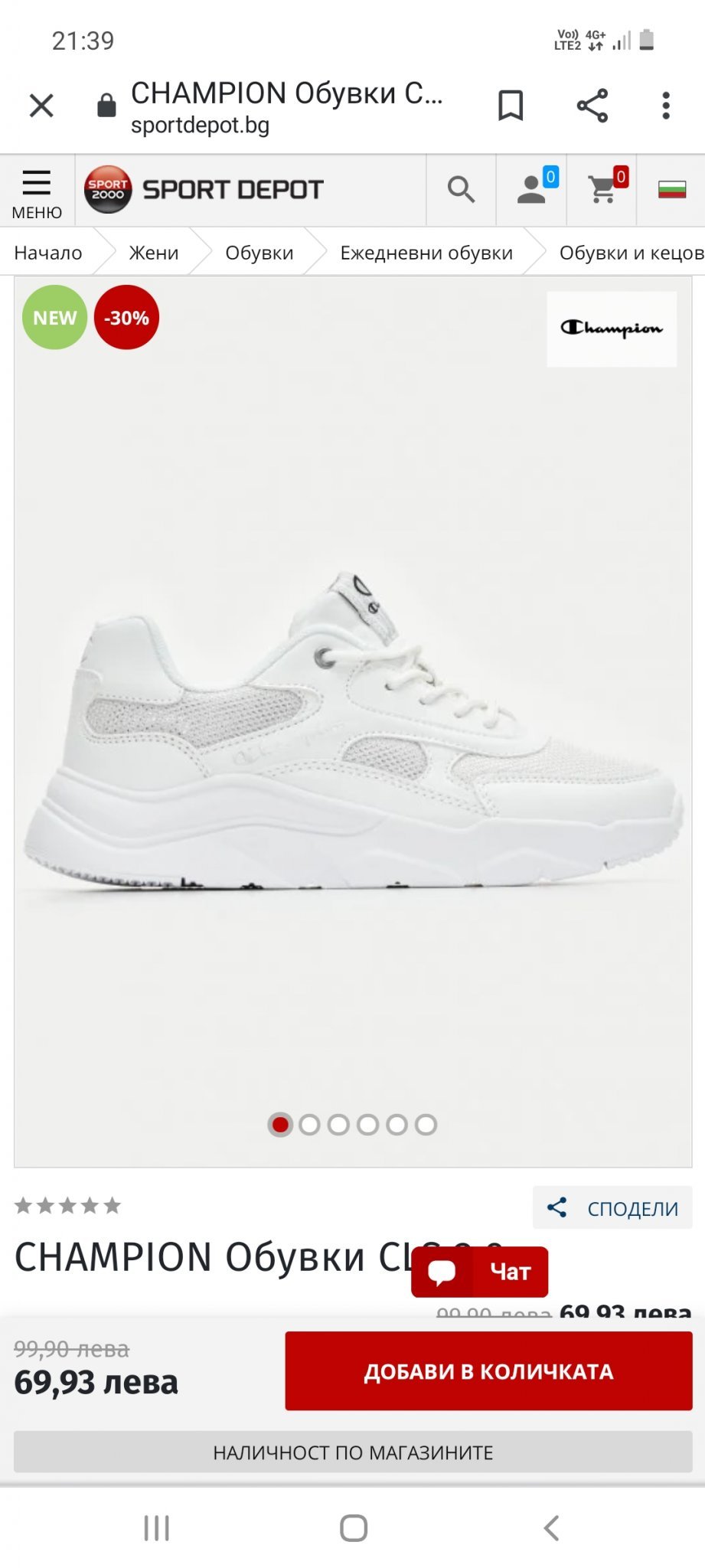Close the browser custom tab
Screen dimensions: 705x1568
tap(41, 106)
